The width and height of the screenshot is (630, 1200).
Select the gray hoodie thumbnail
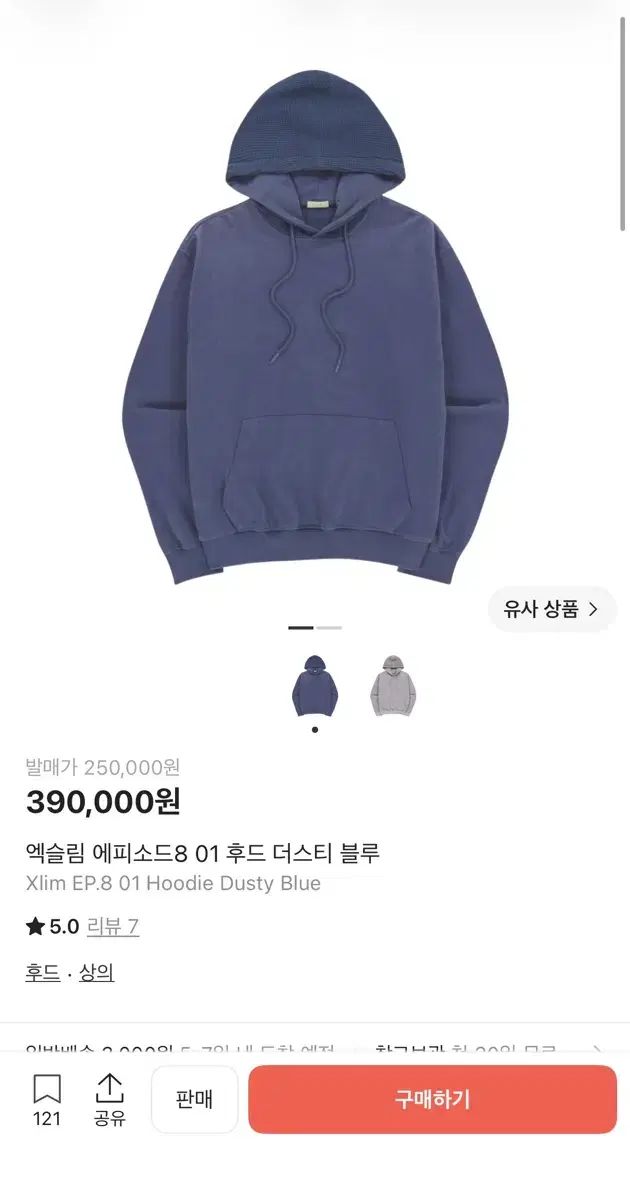point(393,685)
